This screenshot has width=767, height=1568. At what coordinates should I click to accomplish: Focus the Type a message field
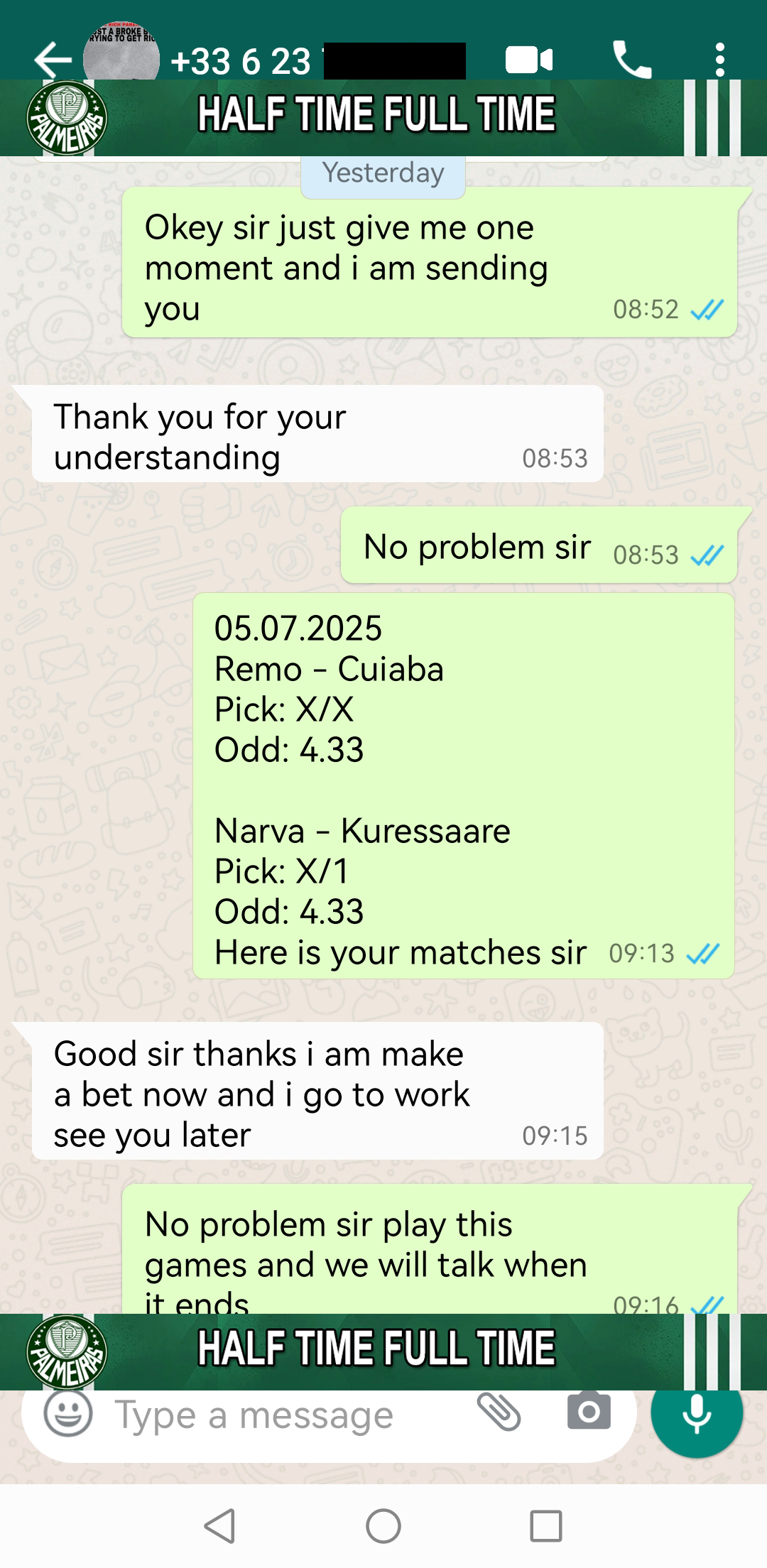284,1415
